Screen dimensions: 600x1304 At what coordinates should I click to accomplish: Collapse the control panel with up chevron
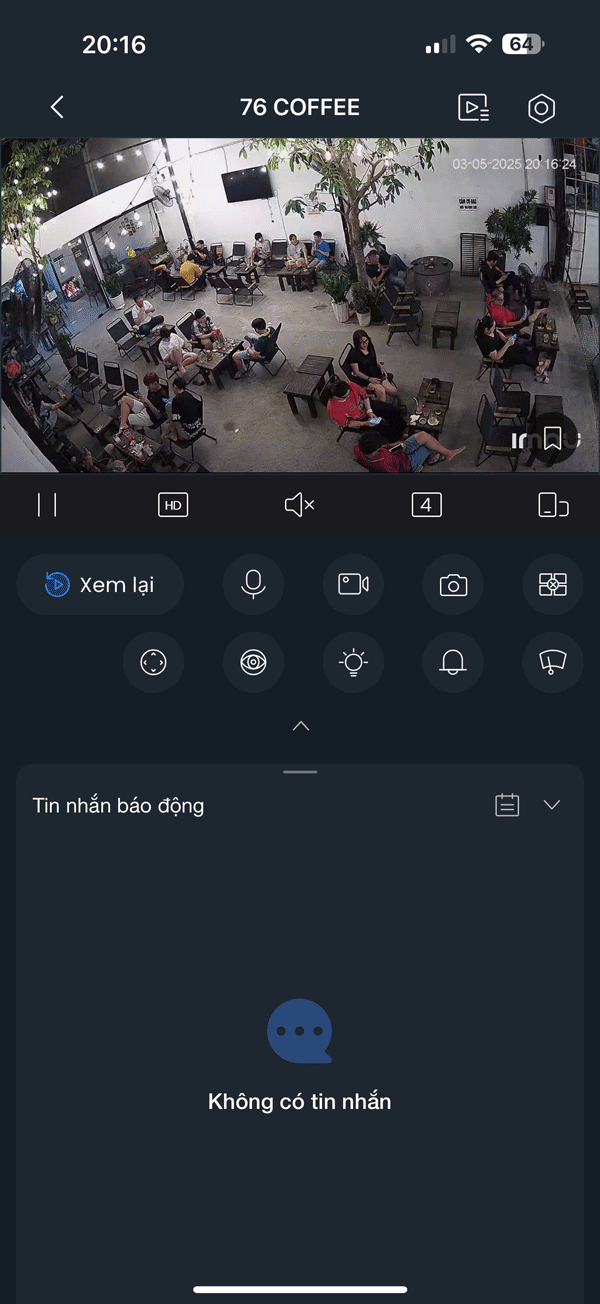[300, 726]
